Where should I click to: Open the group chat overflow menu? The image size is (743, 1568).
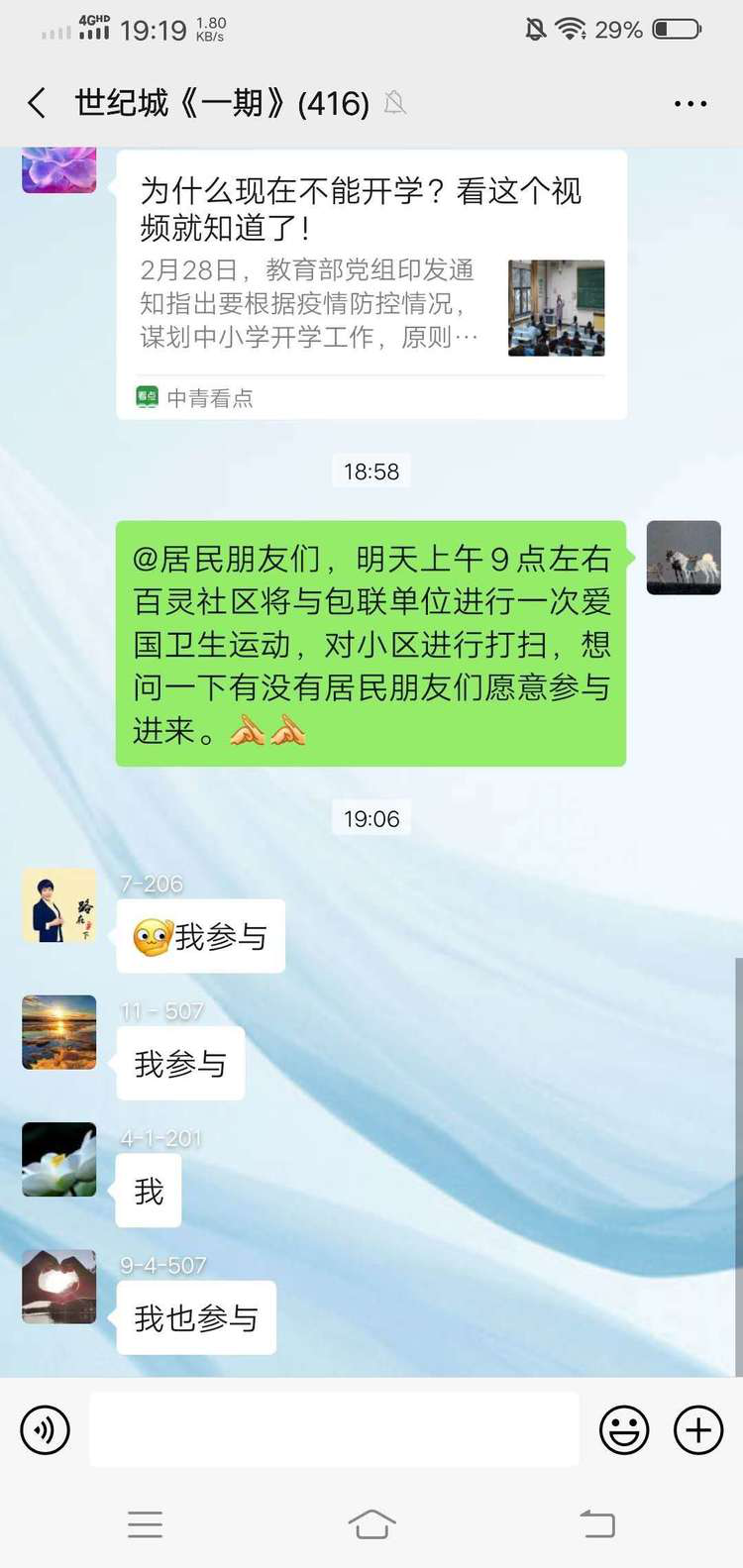tap(690, 103)
